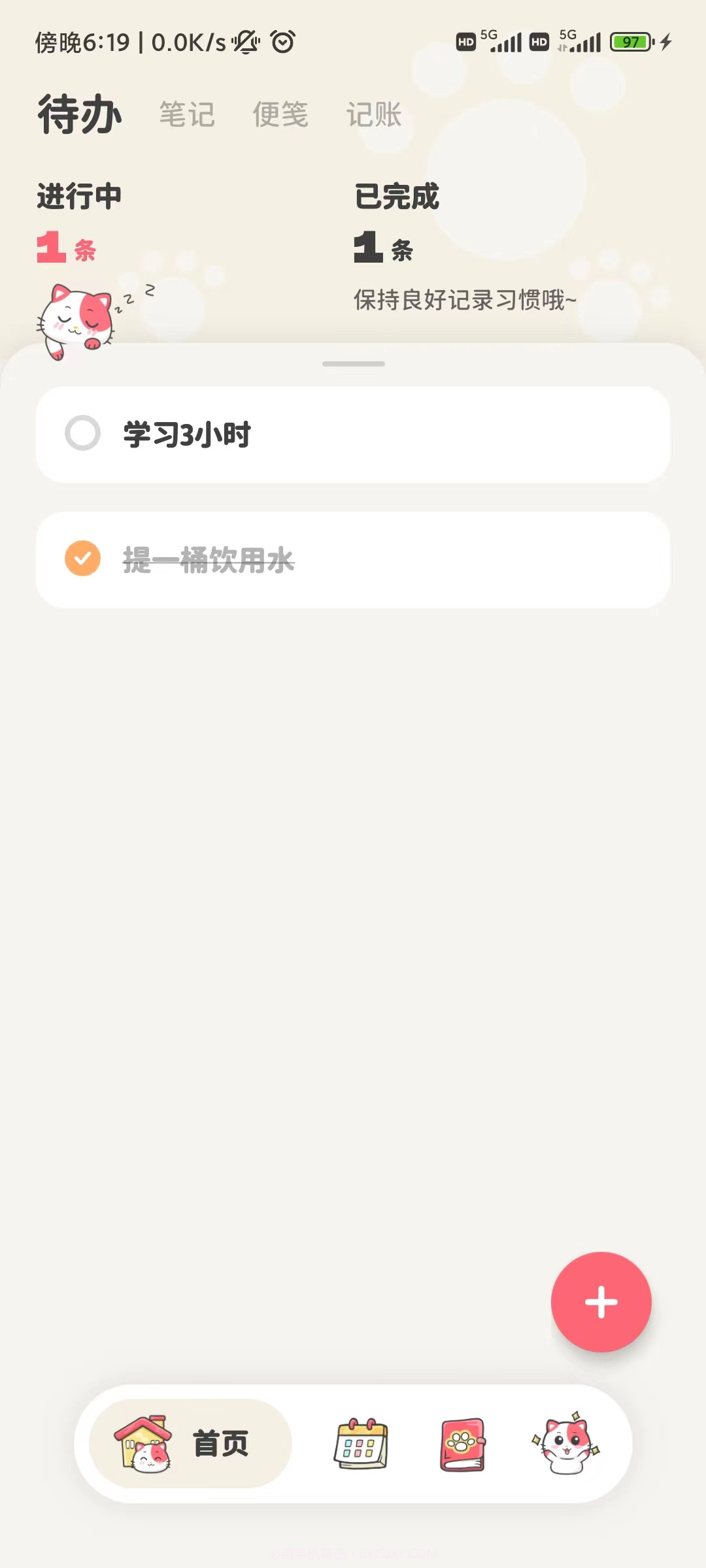This screenshot has width=706, height=1568.
Task: Tap the alarm clock status bar icon
Action: pyautogui.click(x=281, y=41)
